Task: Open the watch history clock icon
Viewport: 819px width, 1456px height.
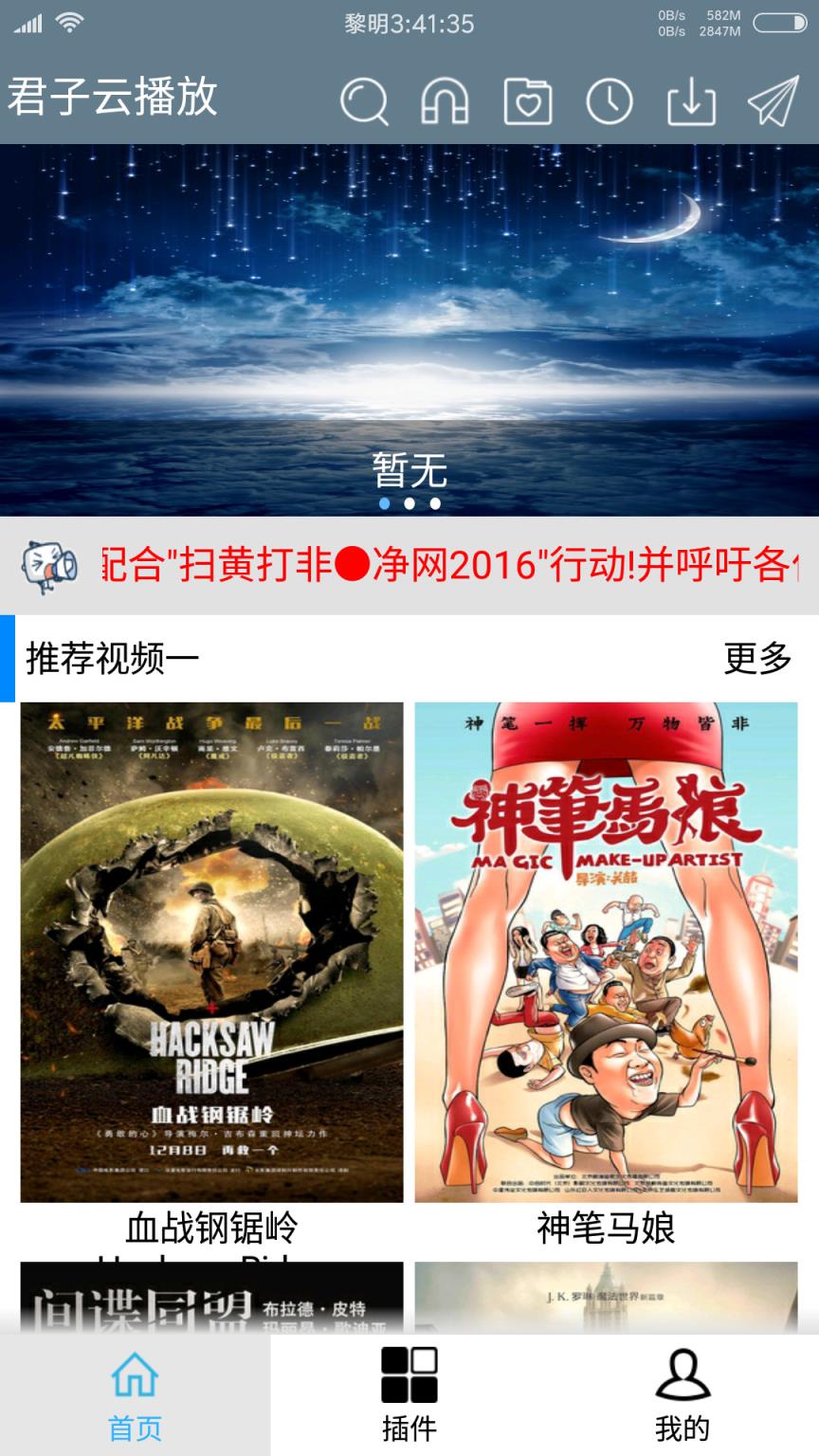Action: 610,100
